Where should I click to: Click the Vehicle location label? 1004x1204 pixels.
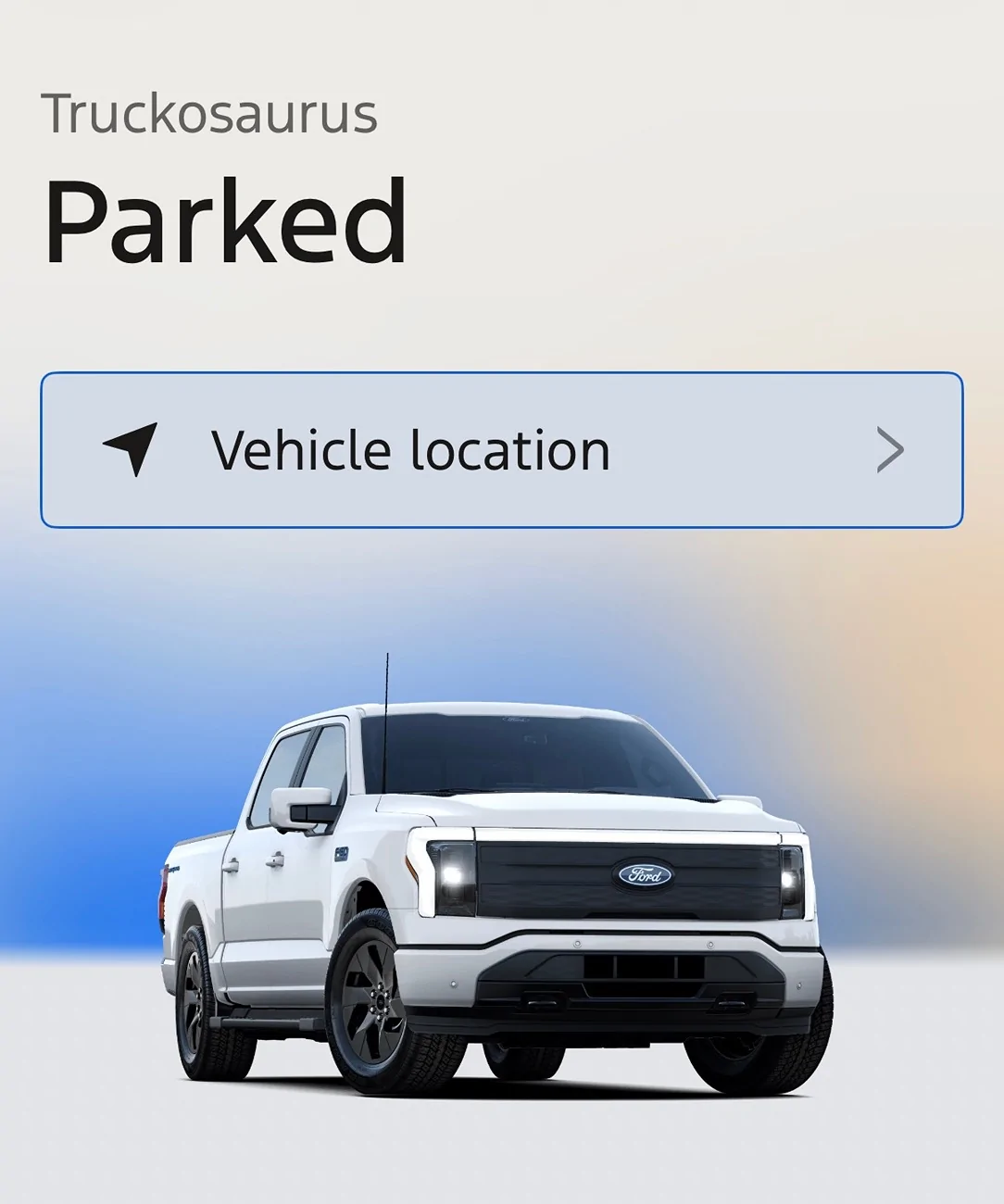point(411,451)
